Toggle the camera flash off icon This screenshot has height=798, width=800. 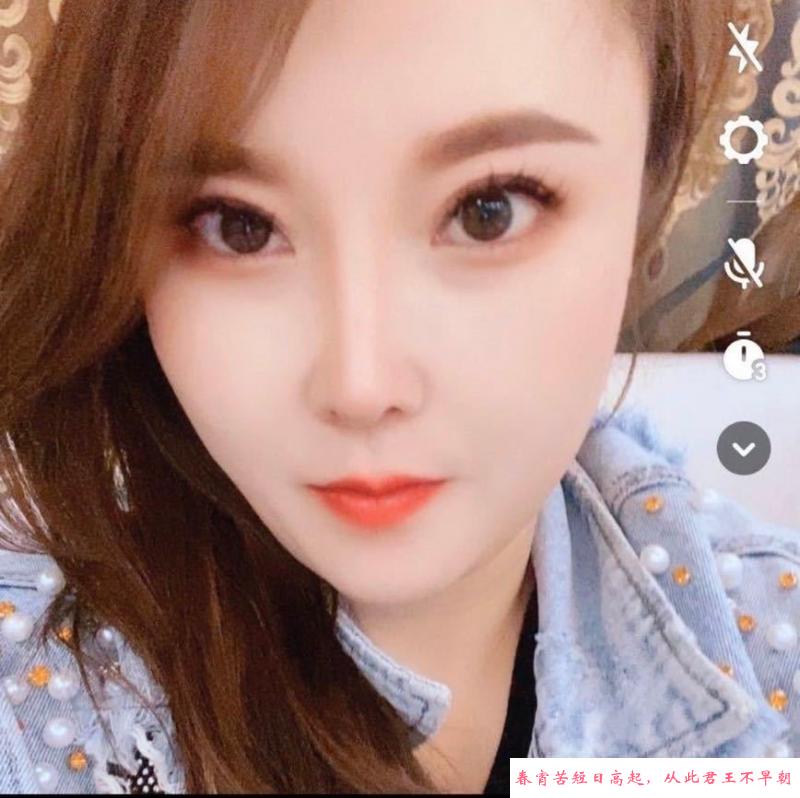pos(743,47)
